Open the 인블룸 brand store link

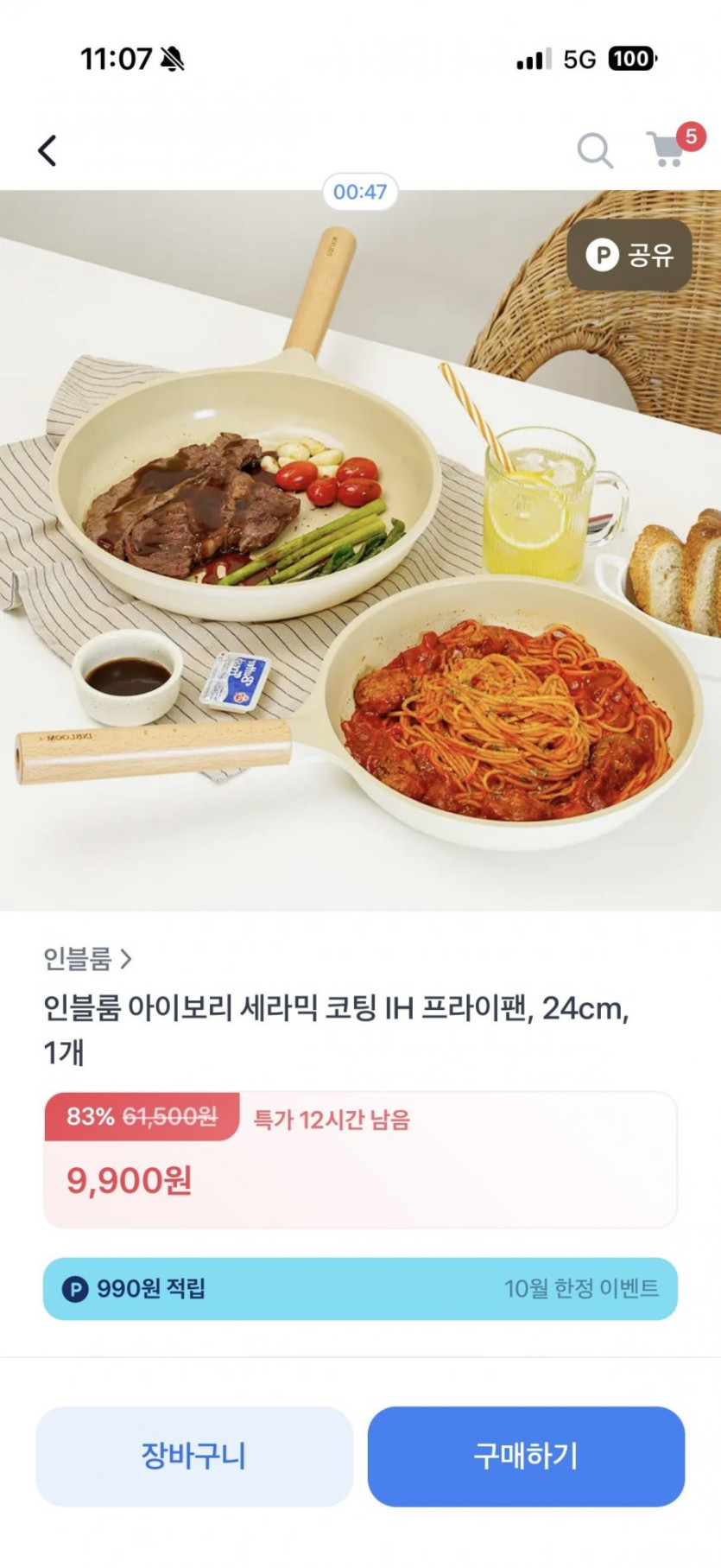click(88, 958)
